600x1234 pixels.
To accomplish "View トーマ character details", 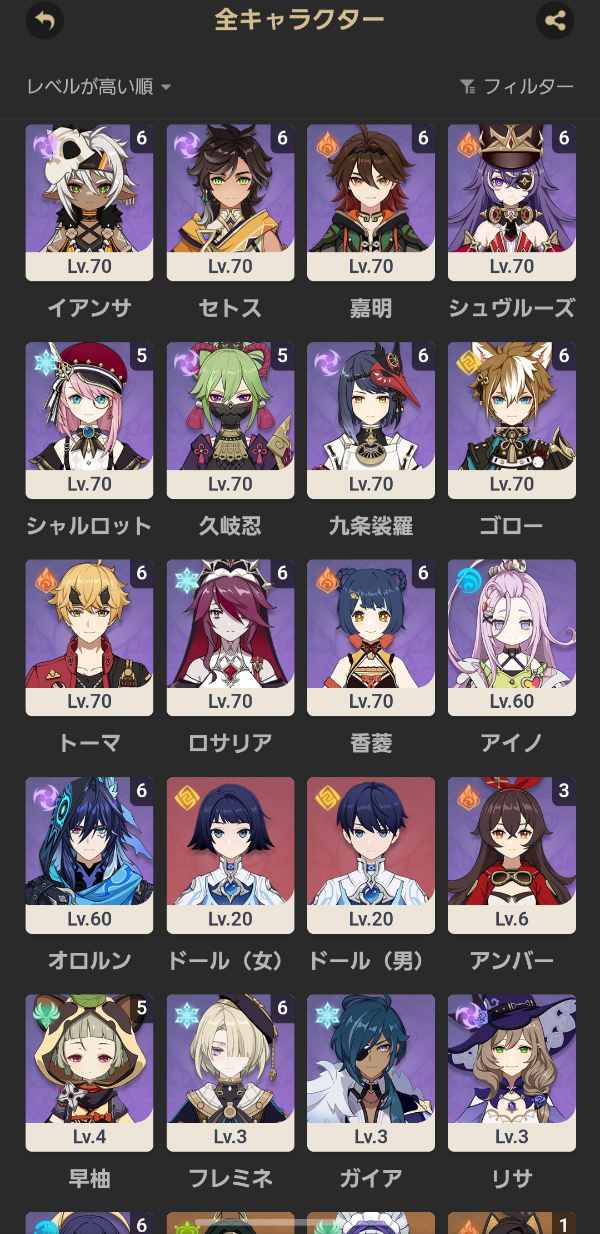I will point(89,637).
